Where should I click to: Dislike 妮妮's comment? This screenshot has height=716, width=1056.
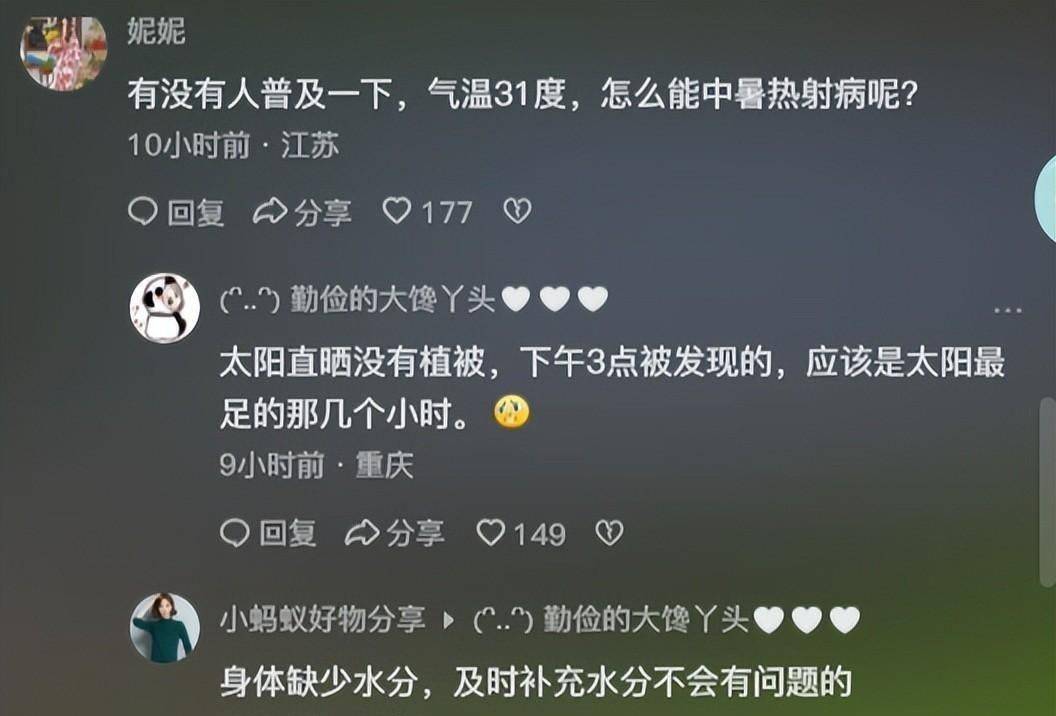(517, 211)
